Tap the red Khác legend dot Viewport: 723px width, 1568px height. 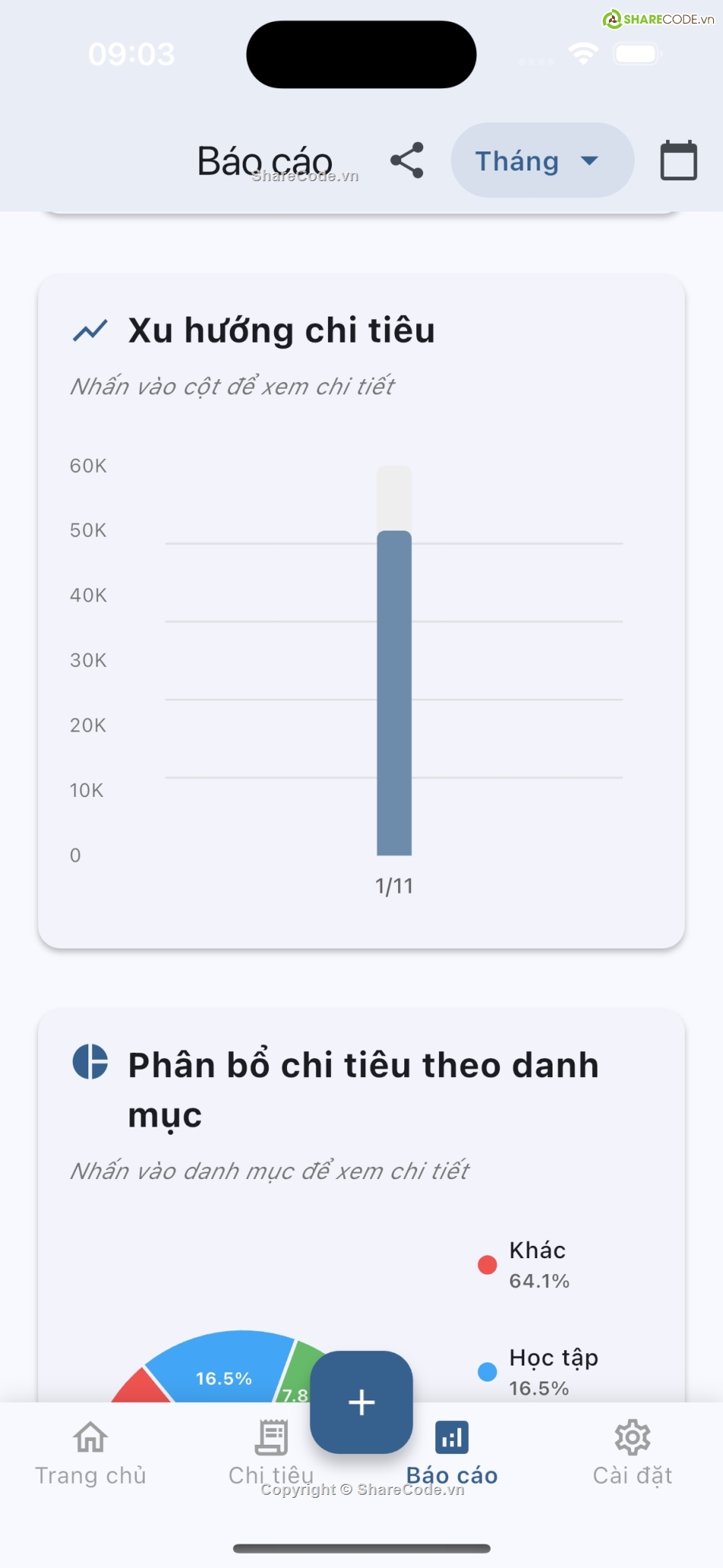point(486,1265)
